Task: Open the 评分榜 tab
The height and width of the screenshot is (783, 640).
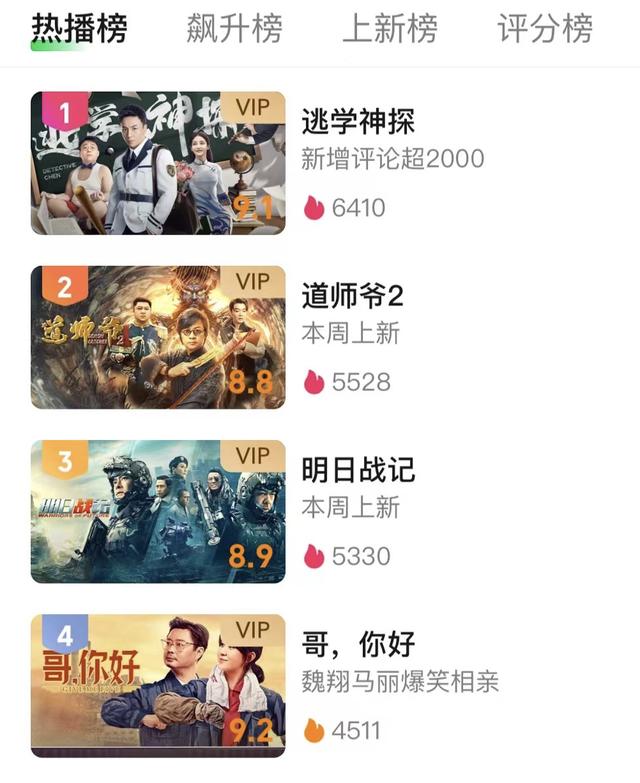Action: point(545,29)
